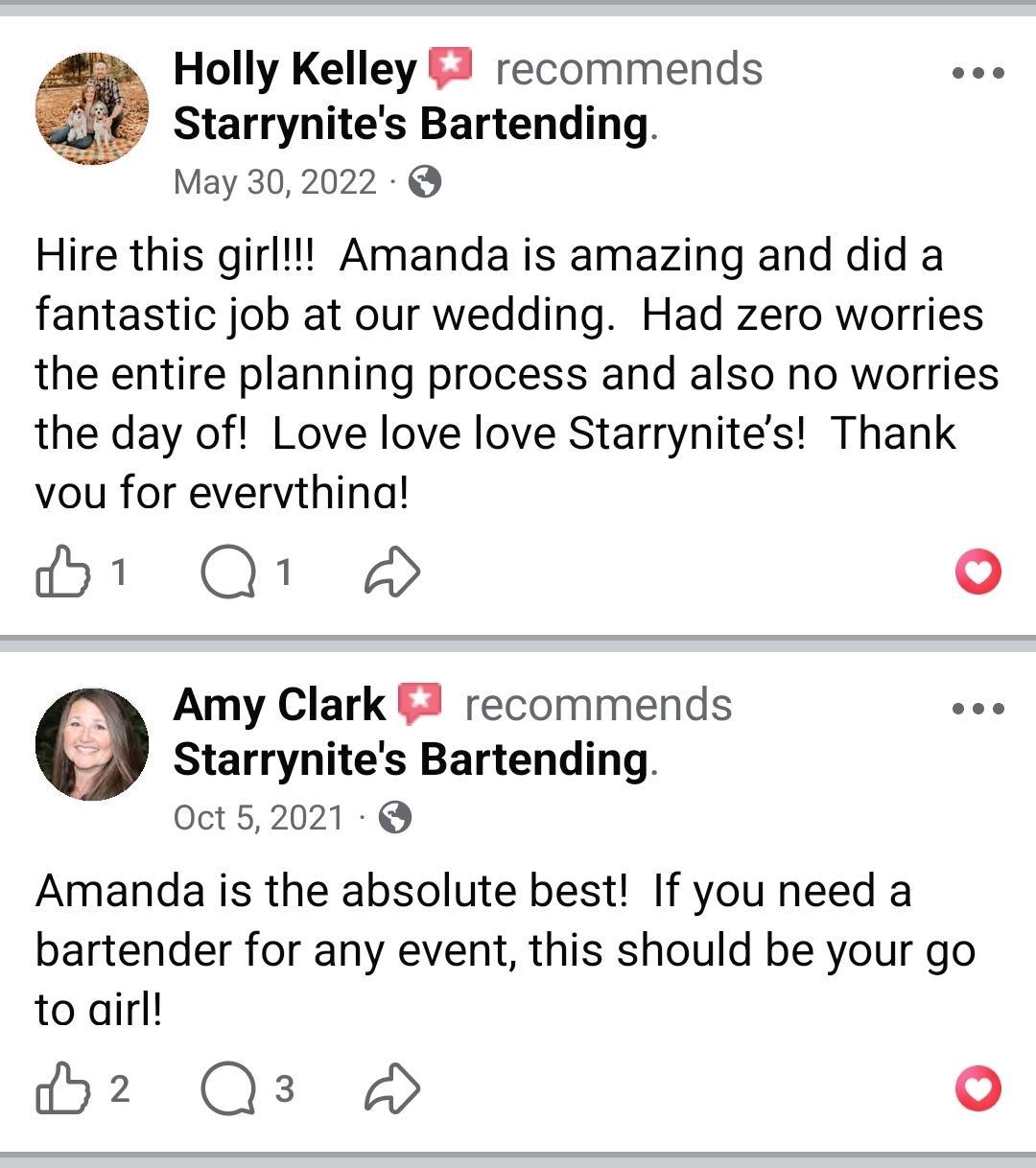Open Starrynite's Bartending page from Holly's review
Screen dimensions: 1036x1168
click(411, 125)
